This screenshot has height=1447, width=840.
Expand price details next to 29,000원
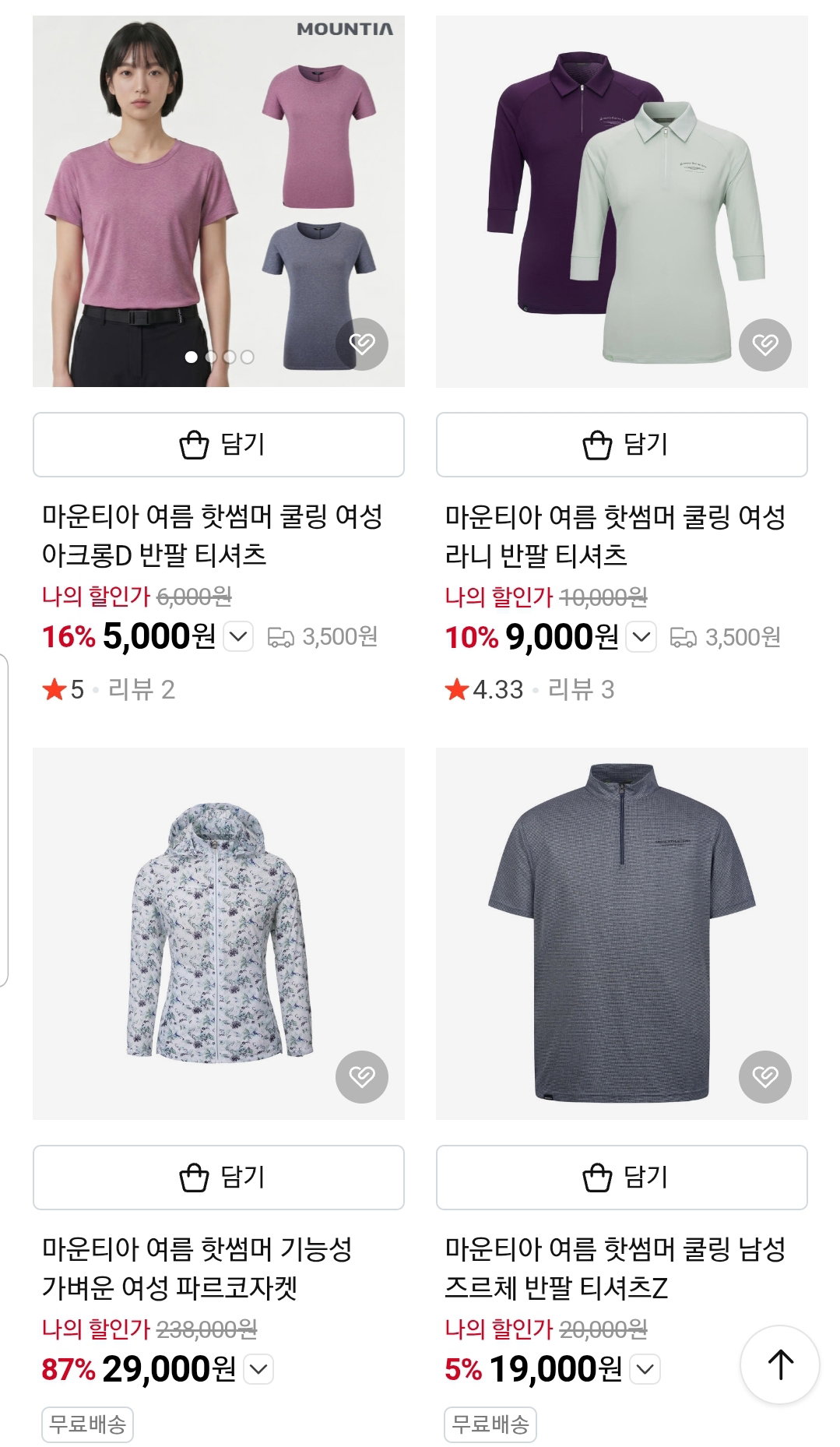[259, 1369]
